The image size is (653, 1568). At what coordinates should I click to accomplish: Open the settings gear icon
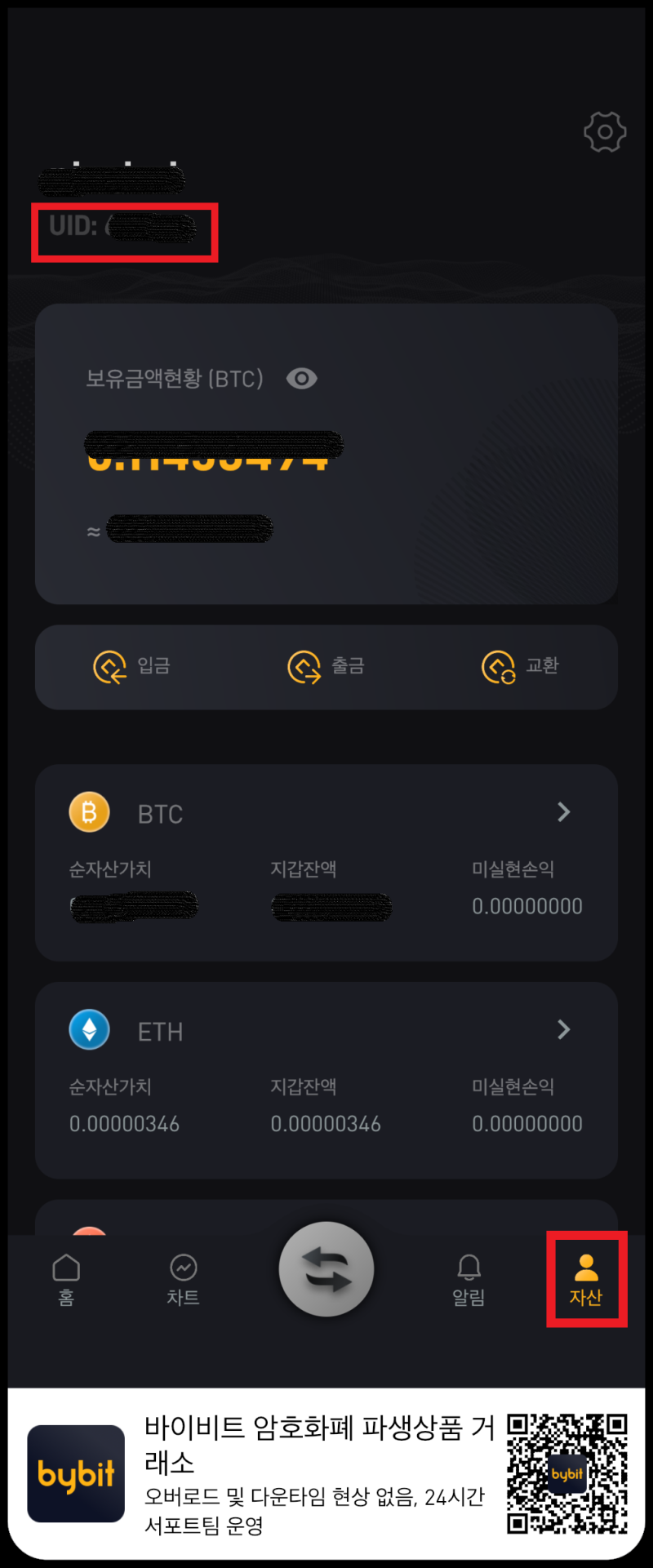click(604, 131)
